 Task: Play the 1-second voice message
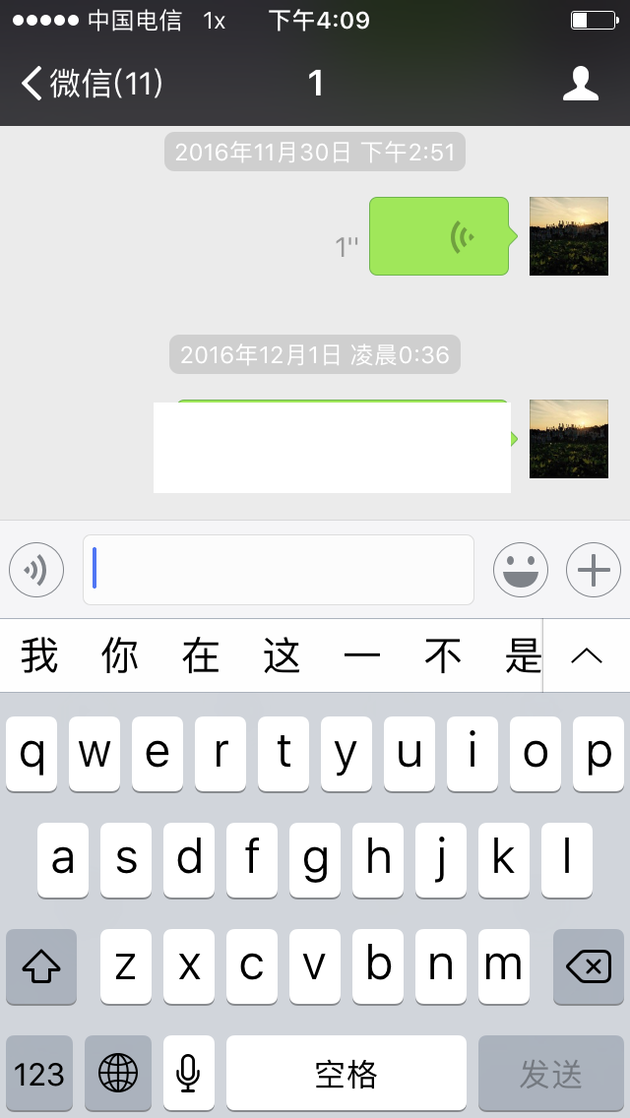[439, 236]
